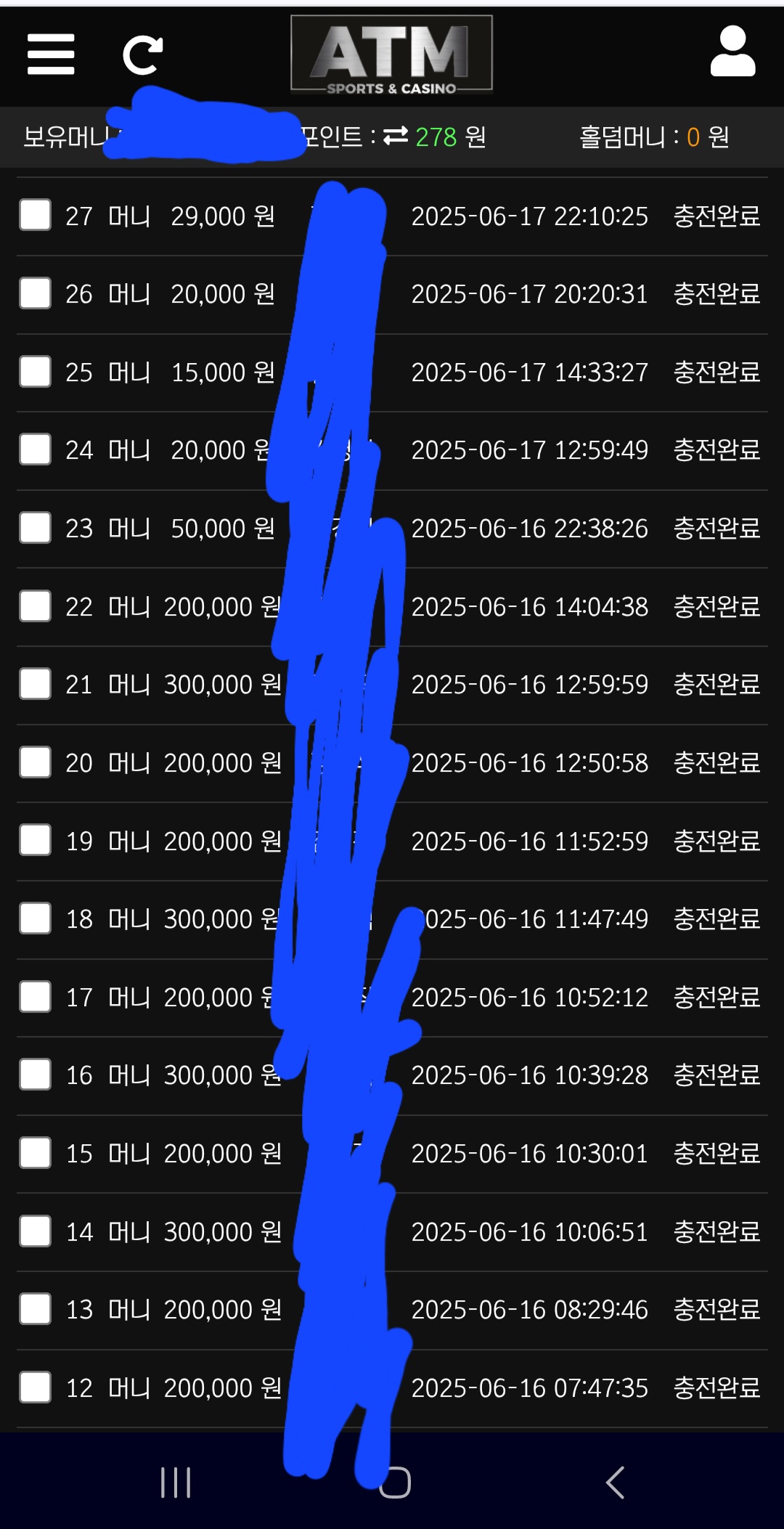Tick row 21 checkbox

35,684
